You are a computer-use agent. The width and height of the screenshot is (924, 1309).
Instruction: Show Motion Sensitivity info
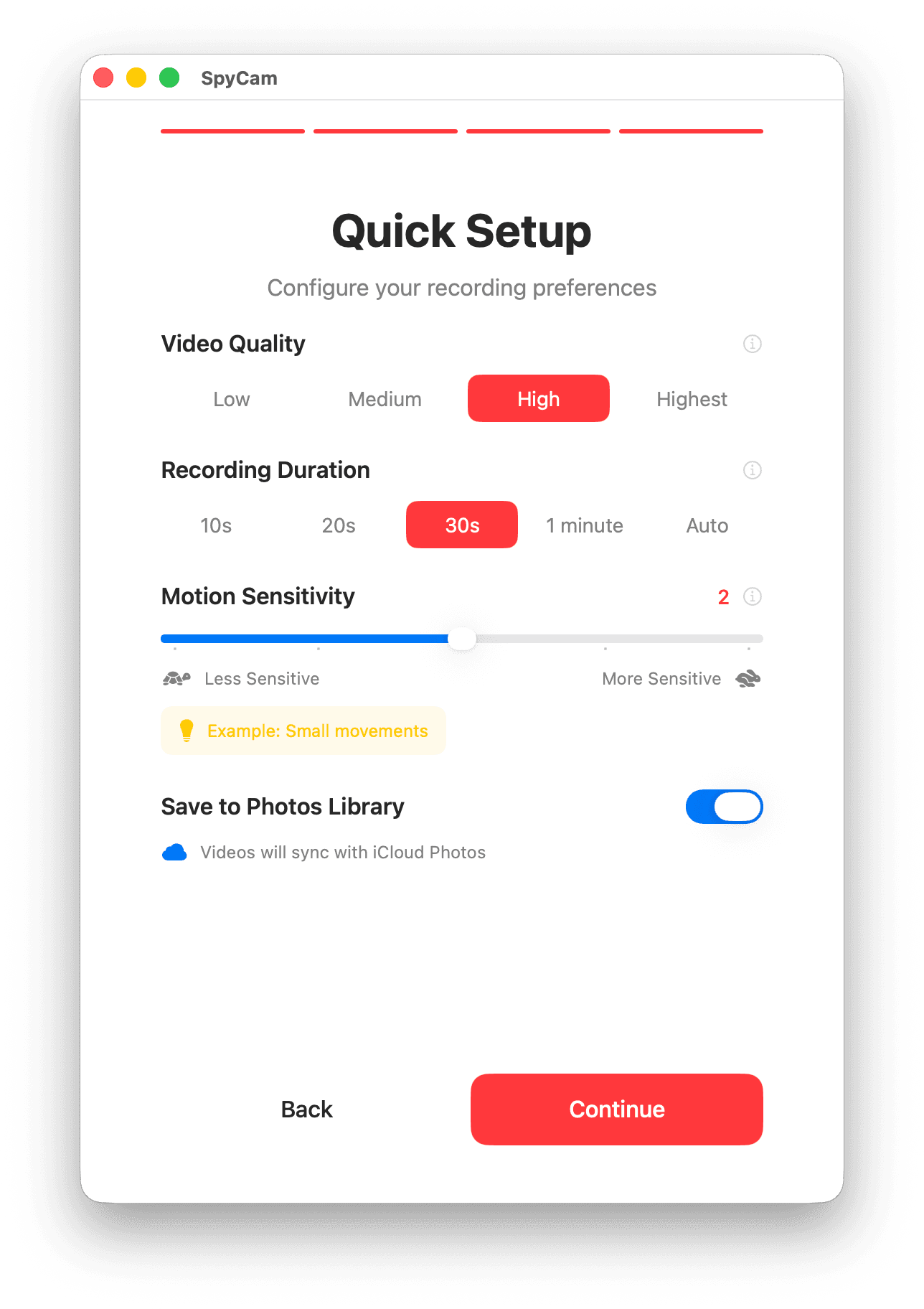[x=752, y=596]
